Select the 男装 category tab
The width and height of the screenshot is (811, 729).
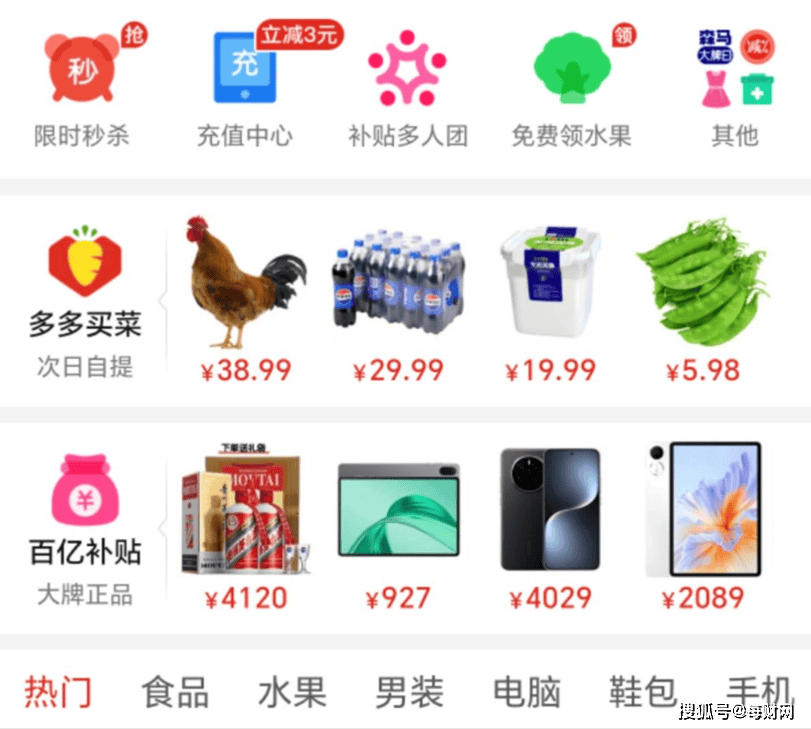point(409,692)
